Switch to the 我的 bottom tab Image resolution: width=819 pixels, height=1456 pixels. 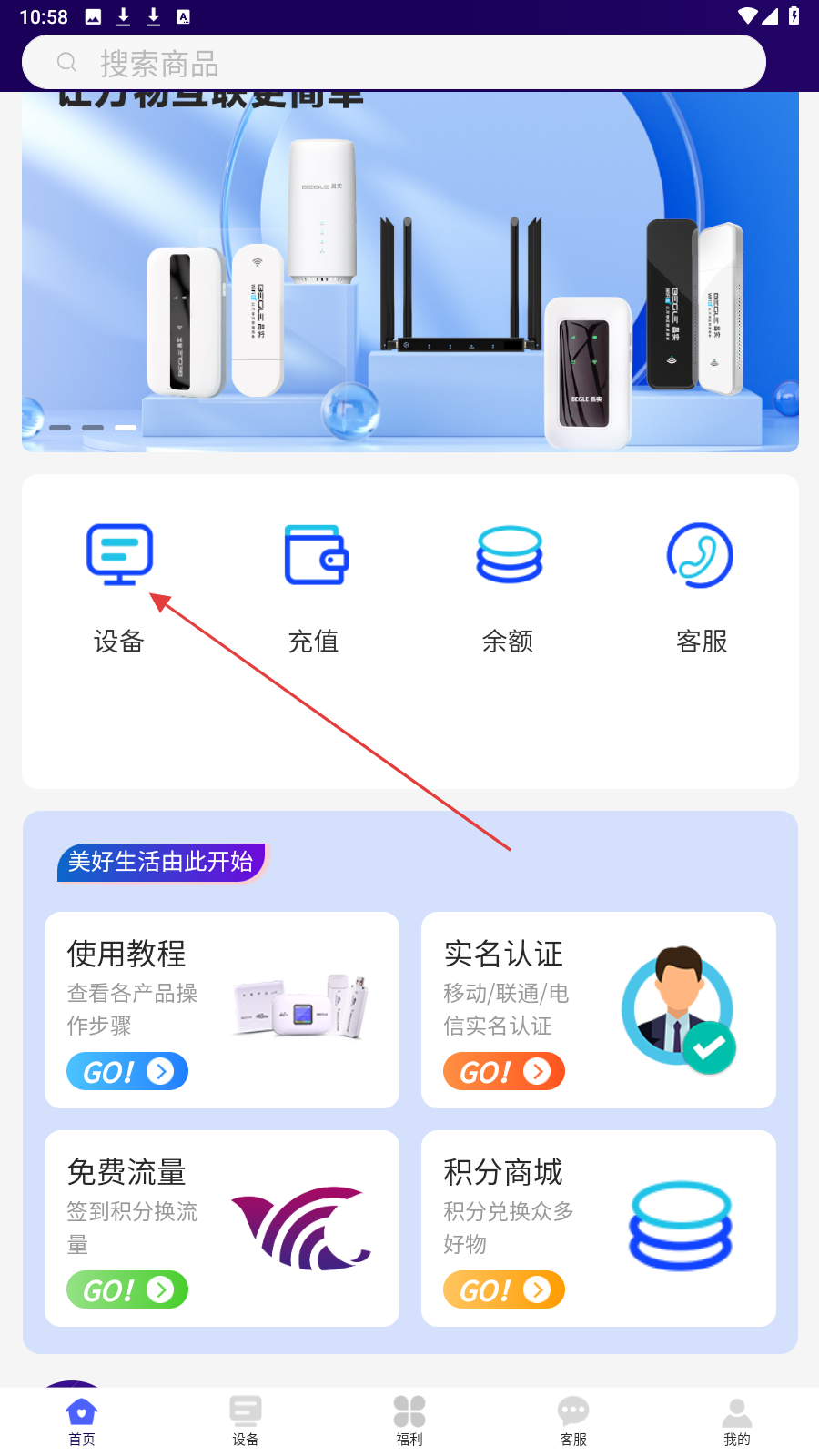737,1421
